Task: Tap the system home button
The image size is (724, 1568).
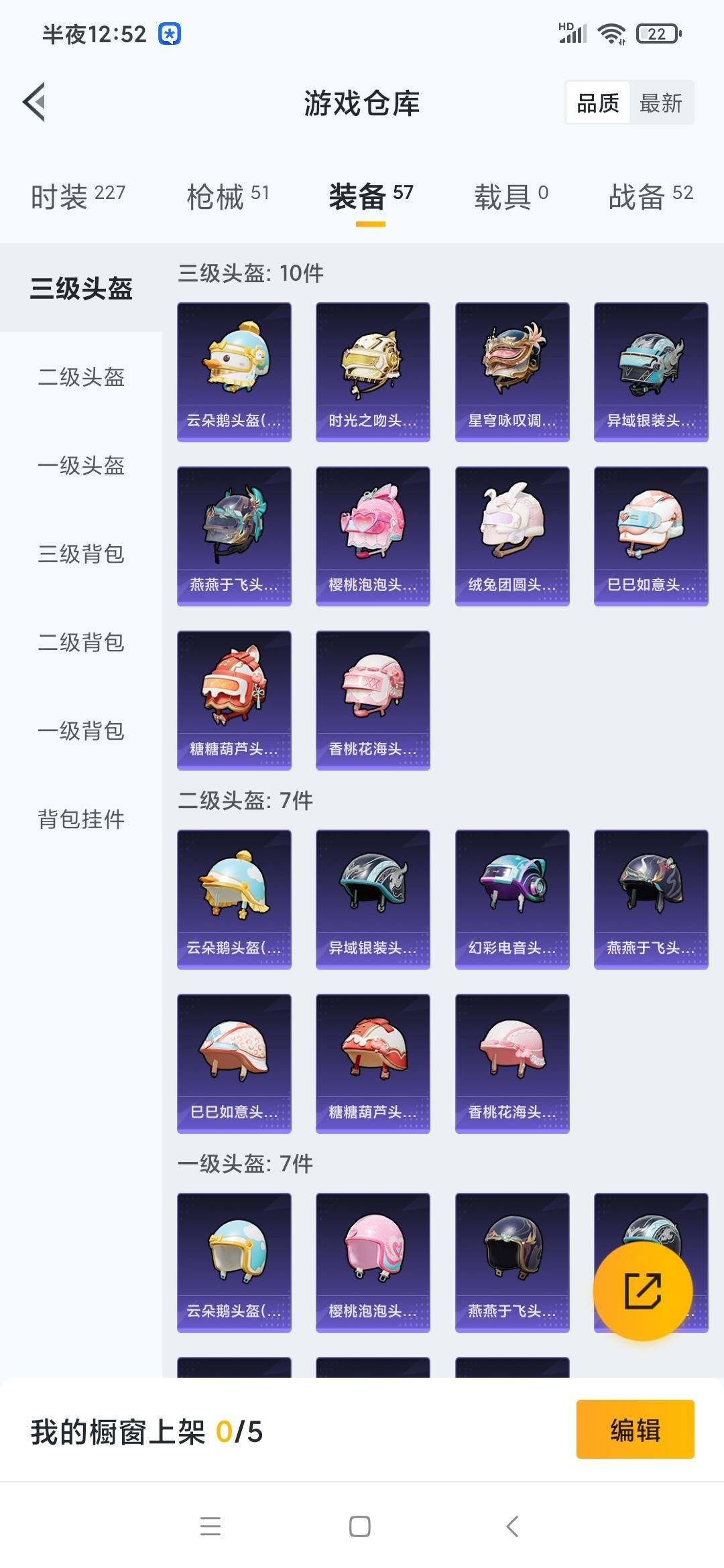Action: click(360, 1526)
